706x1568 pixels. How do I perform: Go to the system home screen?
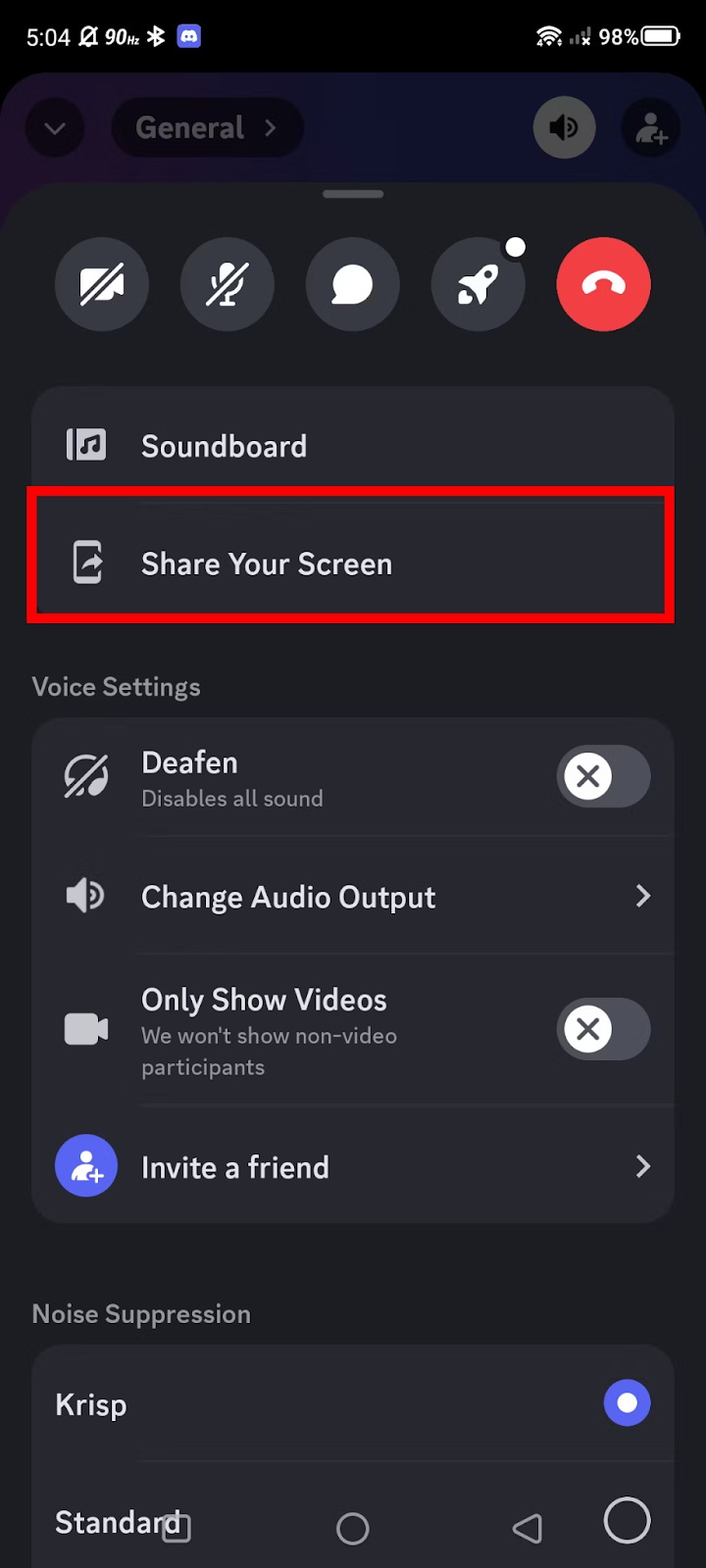click(x=353, y=1528)
